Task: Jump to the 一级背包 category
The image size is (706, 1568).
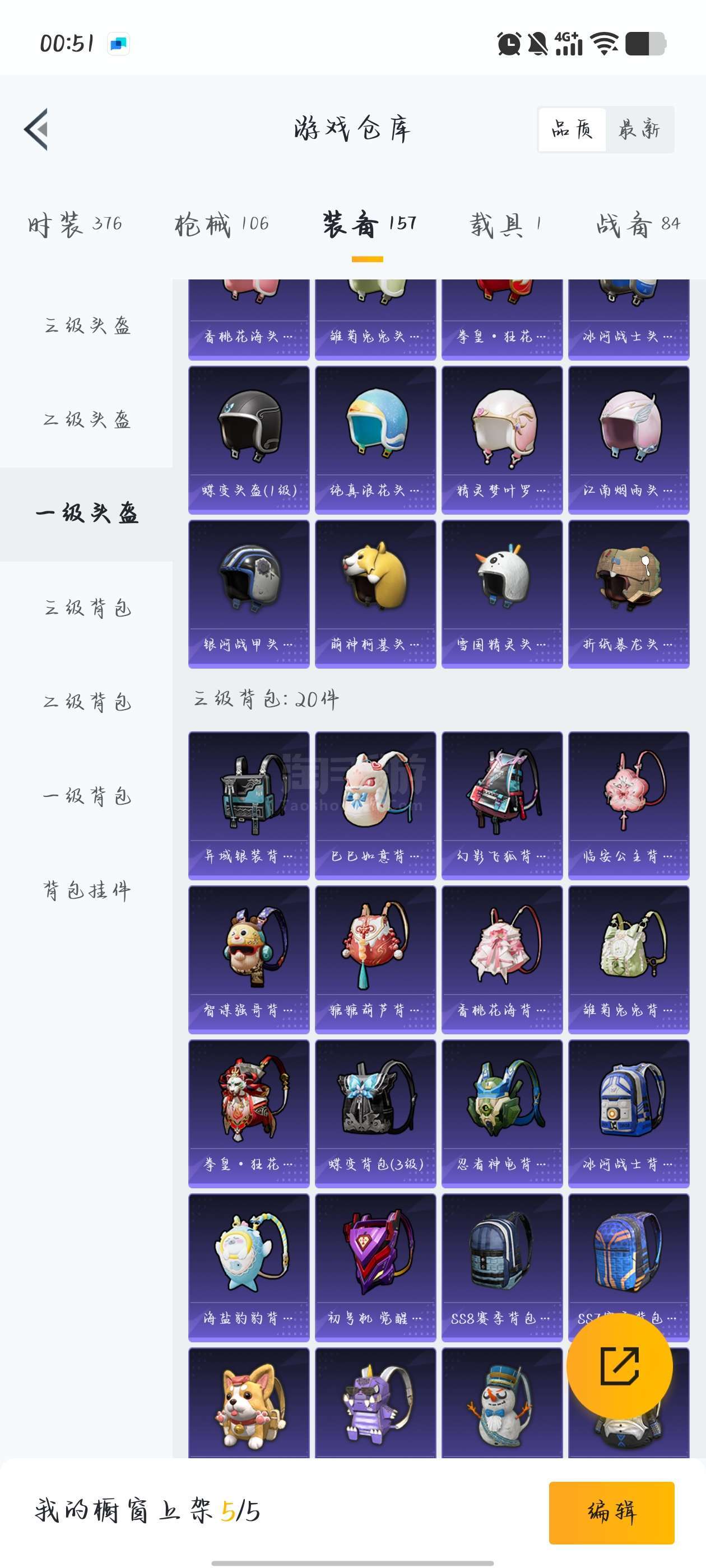Action: 86,796
